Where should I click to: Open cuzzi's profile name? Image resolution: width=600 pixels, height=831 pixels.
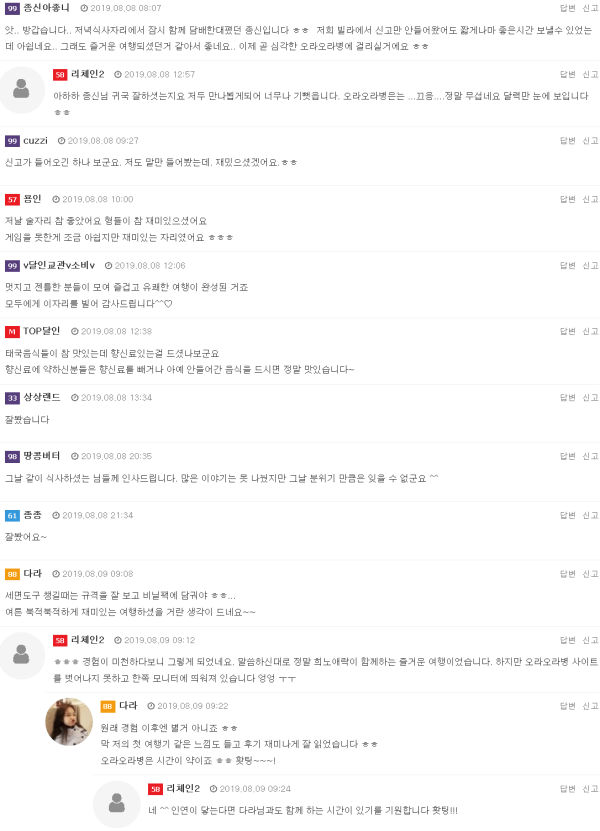coord(35,140)
